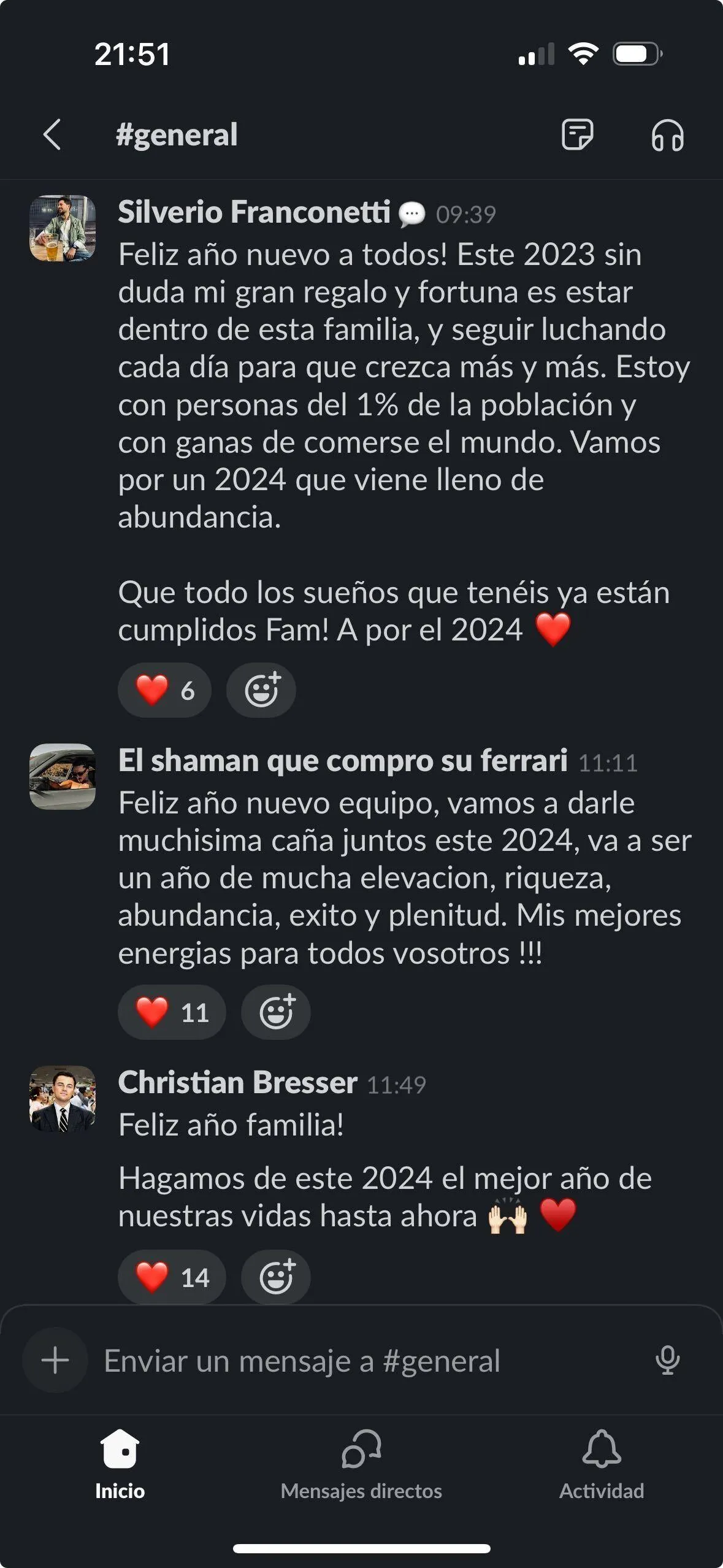Open Silverio Franconetti's profile picture
This screenshot has height=1568, width=723.
coord(63,228)
